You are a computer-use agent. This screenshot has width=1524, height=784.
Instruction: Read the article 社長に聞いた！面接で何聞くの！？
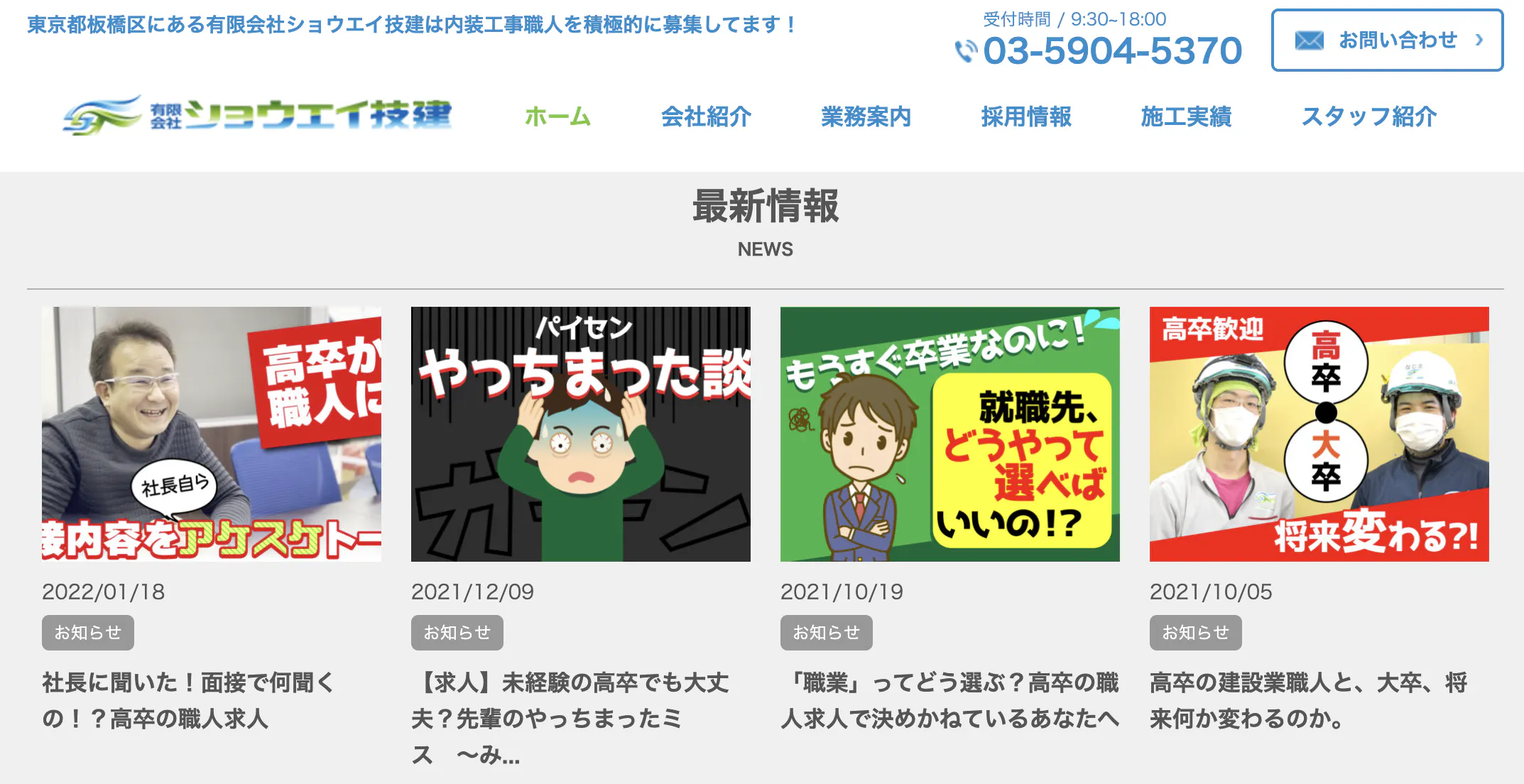pos(188,700)
